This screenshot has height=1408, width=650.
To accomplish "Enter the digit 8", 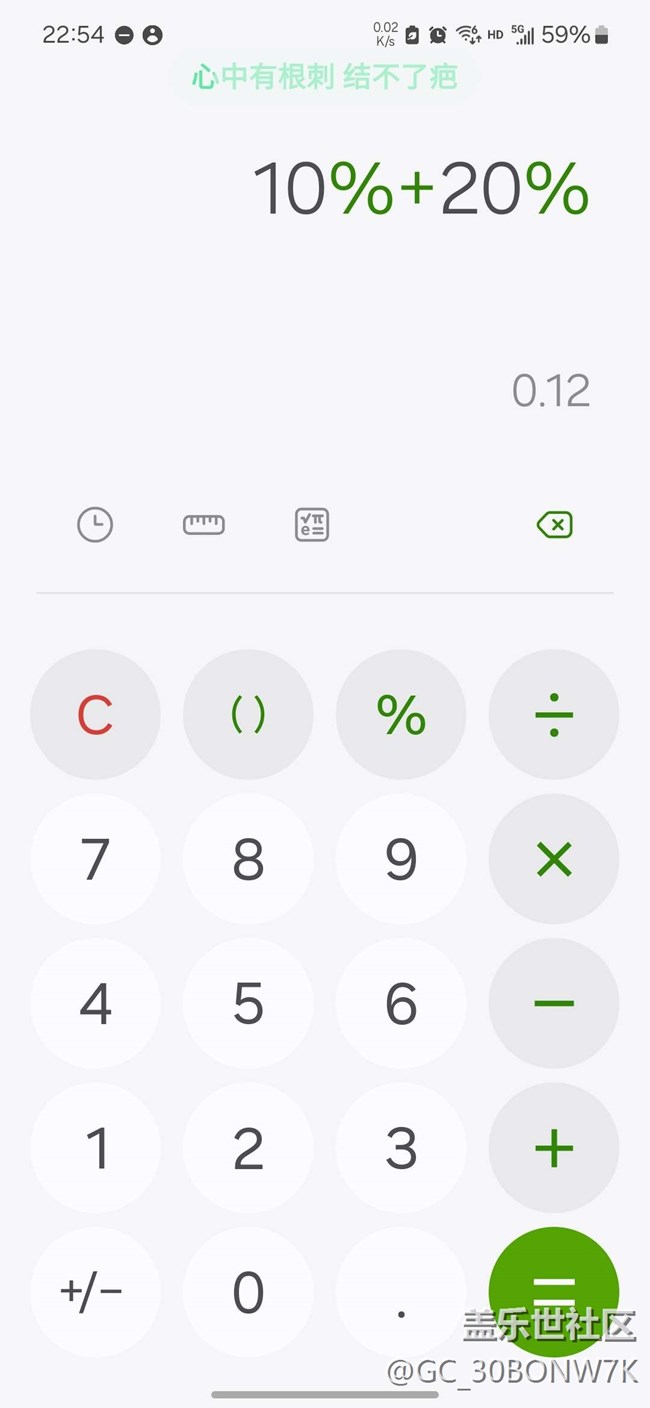I will coord(248,859).
